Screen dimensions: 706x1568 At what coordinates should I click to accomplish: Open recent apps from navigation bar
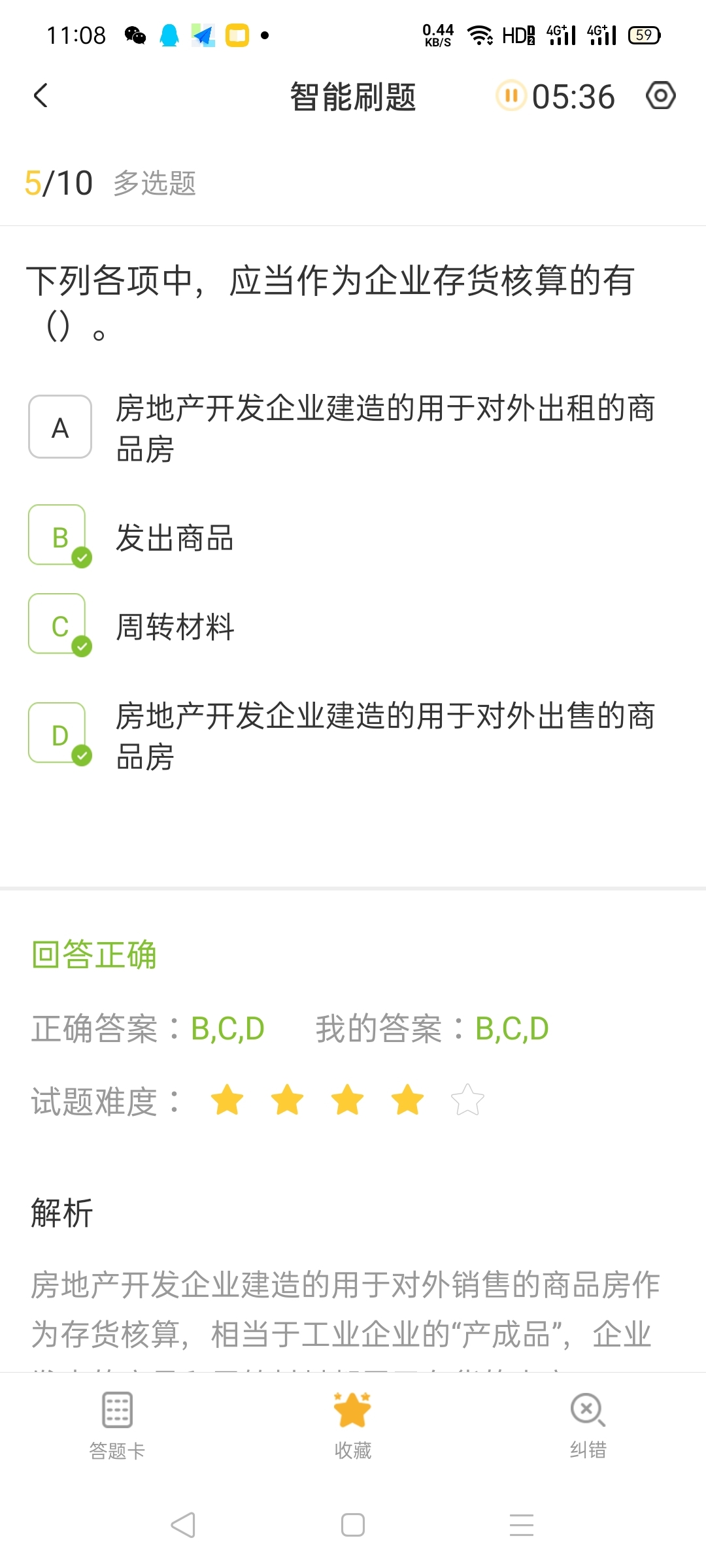point(522,1525)
